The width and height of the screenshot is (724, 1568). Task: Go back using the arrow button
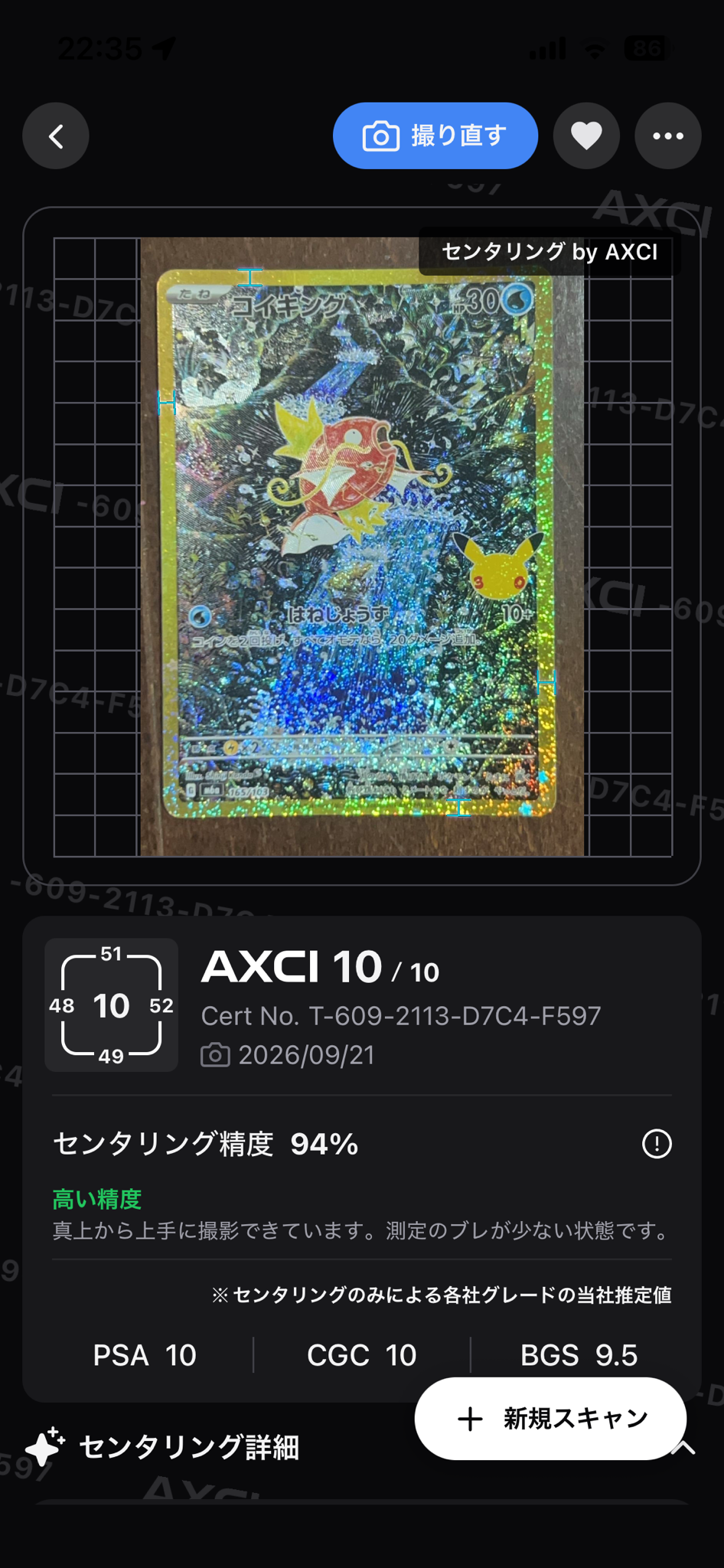point(56,136)
